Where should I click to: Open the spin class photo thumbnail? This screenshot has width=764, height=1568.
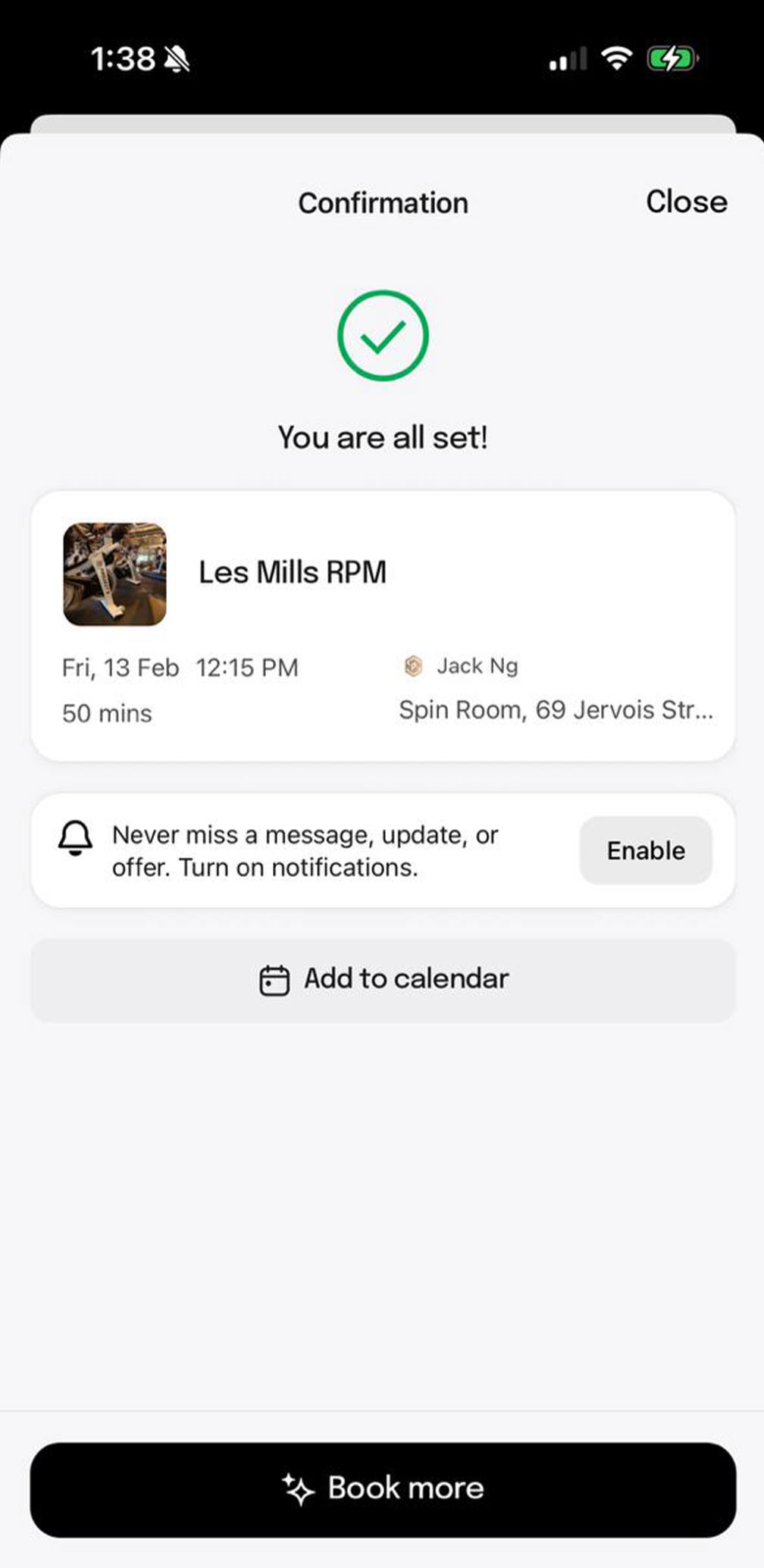click(115, 573)
